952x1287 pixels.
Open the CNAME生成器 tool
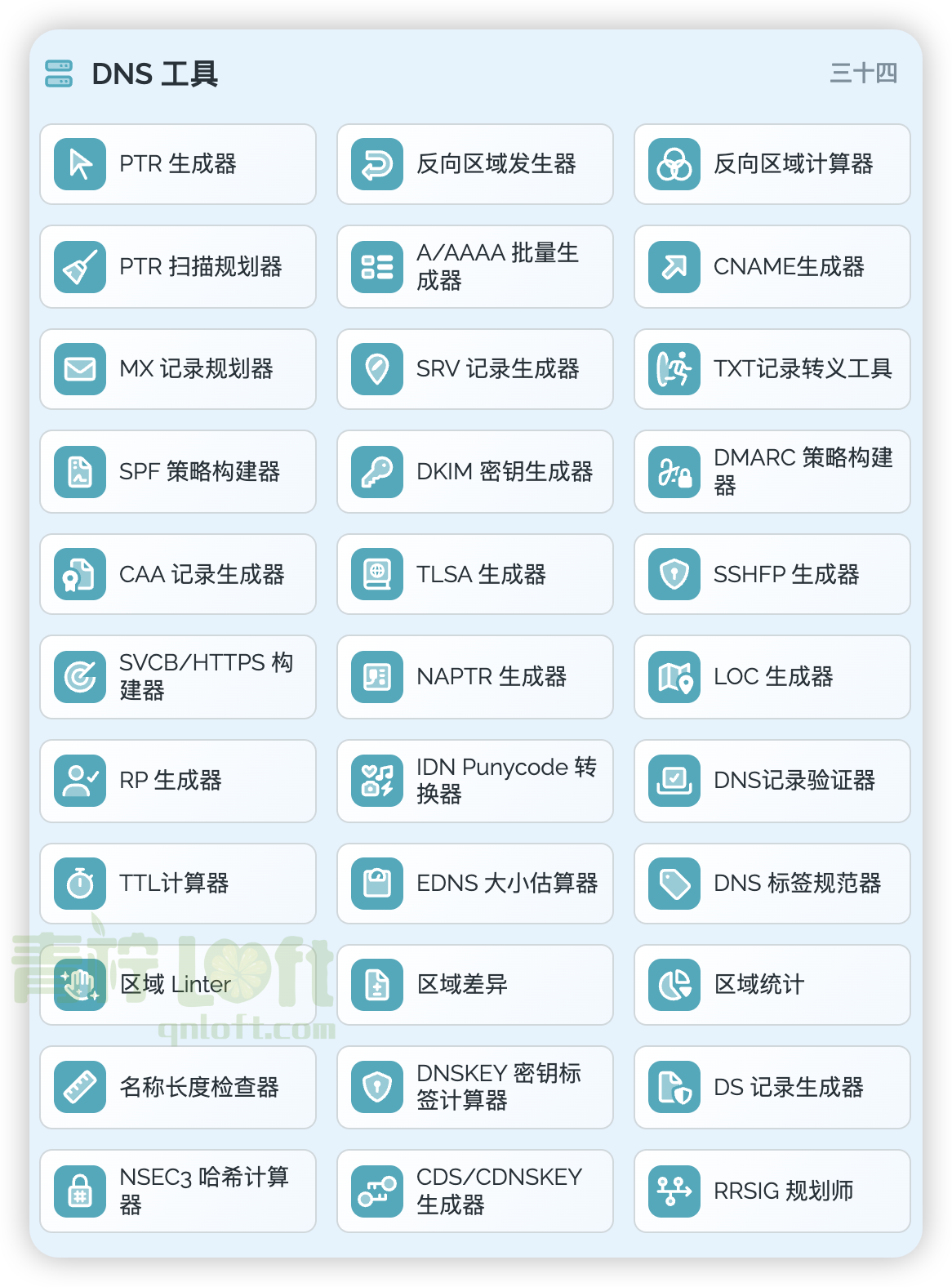click(x=772, y=266)
